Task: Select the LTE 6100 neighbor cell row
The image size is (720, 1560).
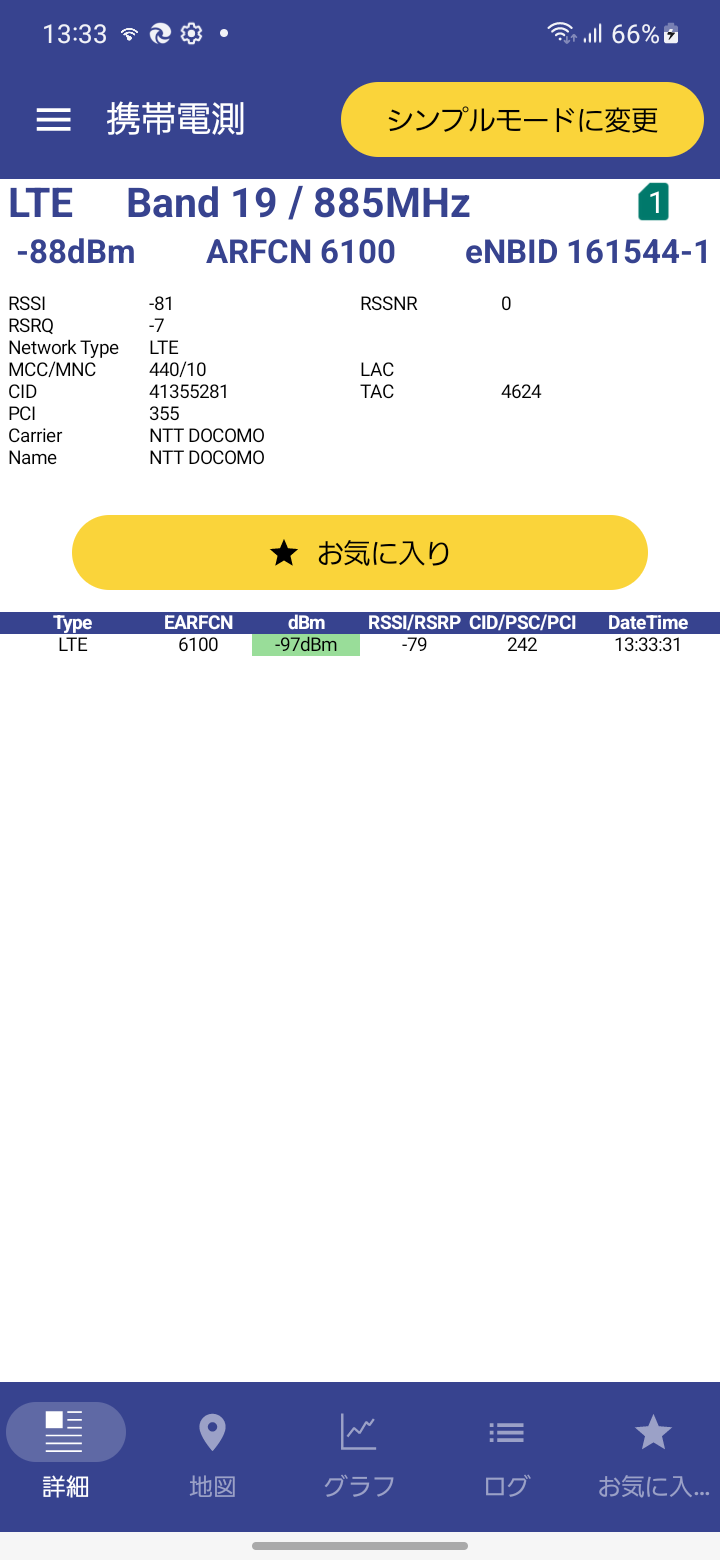Action: pyautogui.click(x=360, y=645)
